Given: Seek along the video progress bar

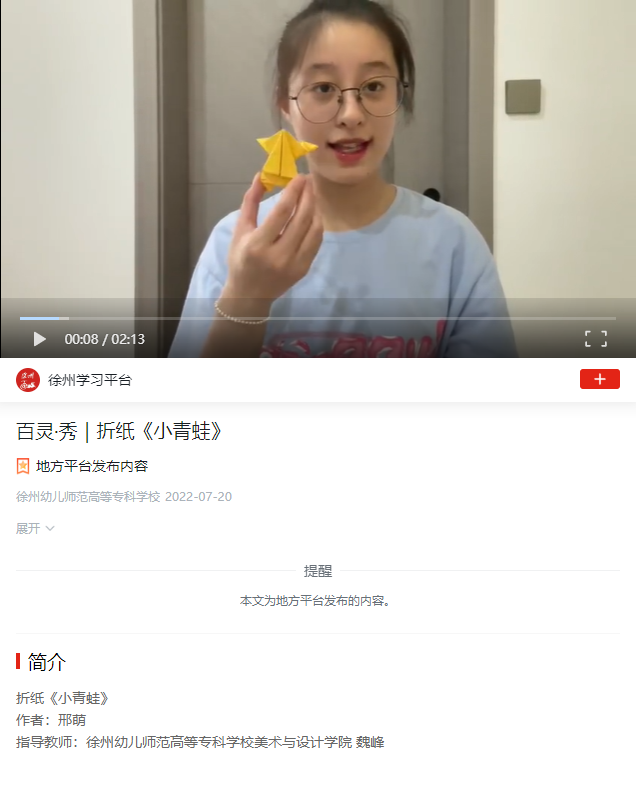Looking at the screenshot, I should coord(318,318).
